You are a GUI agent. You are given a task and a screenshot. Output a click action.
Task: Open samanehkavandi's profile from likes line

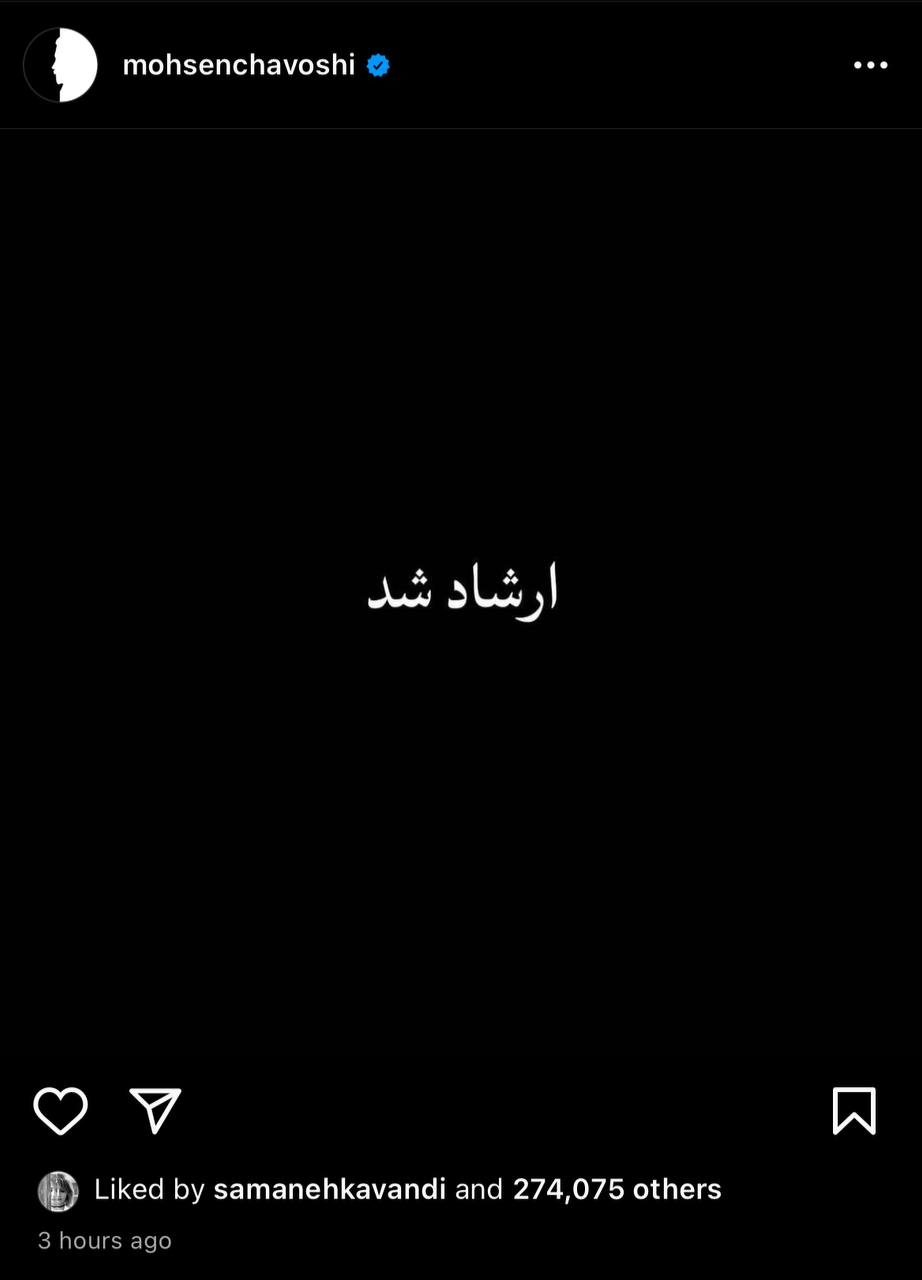[x=329, y=1189]
